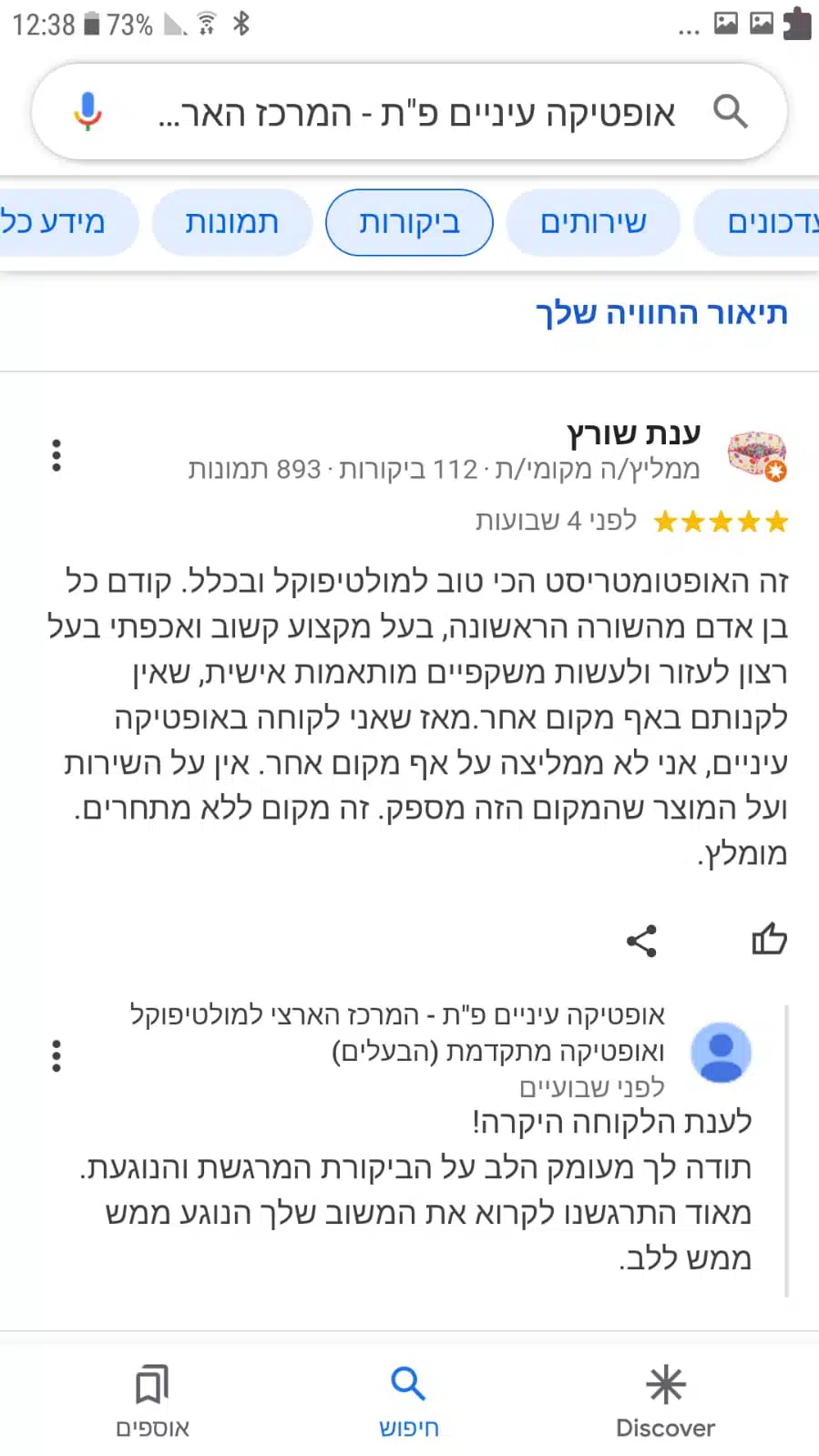
Task: Switch to the תמונות tab
Action: click(x=231, y=222)
